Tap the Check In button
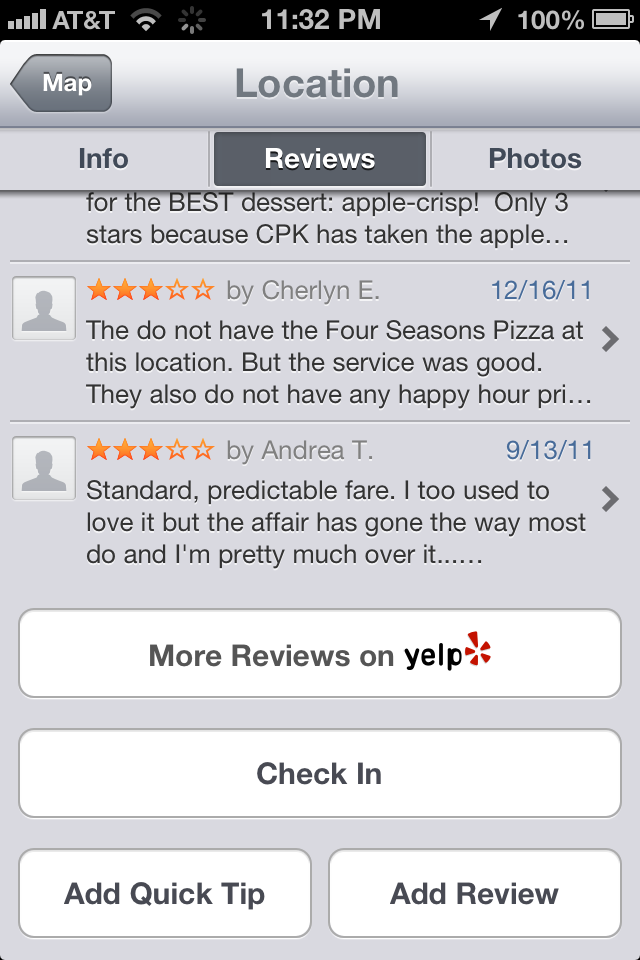Viewport: 640px width, 960px height. (320, 773)
